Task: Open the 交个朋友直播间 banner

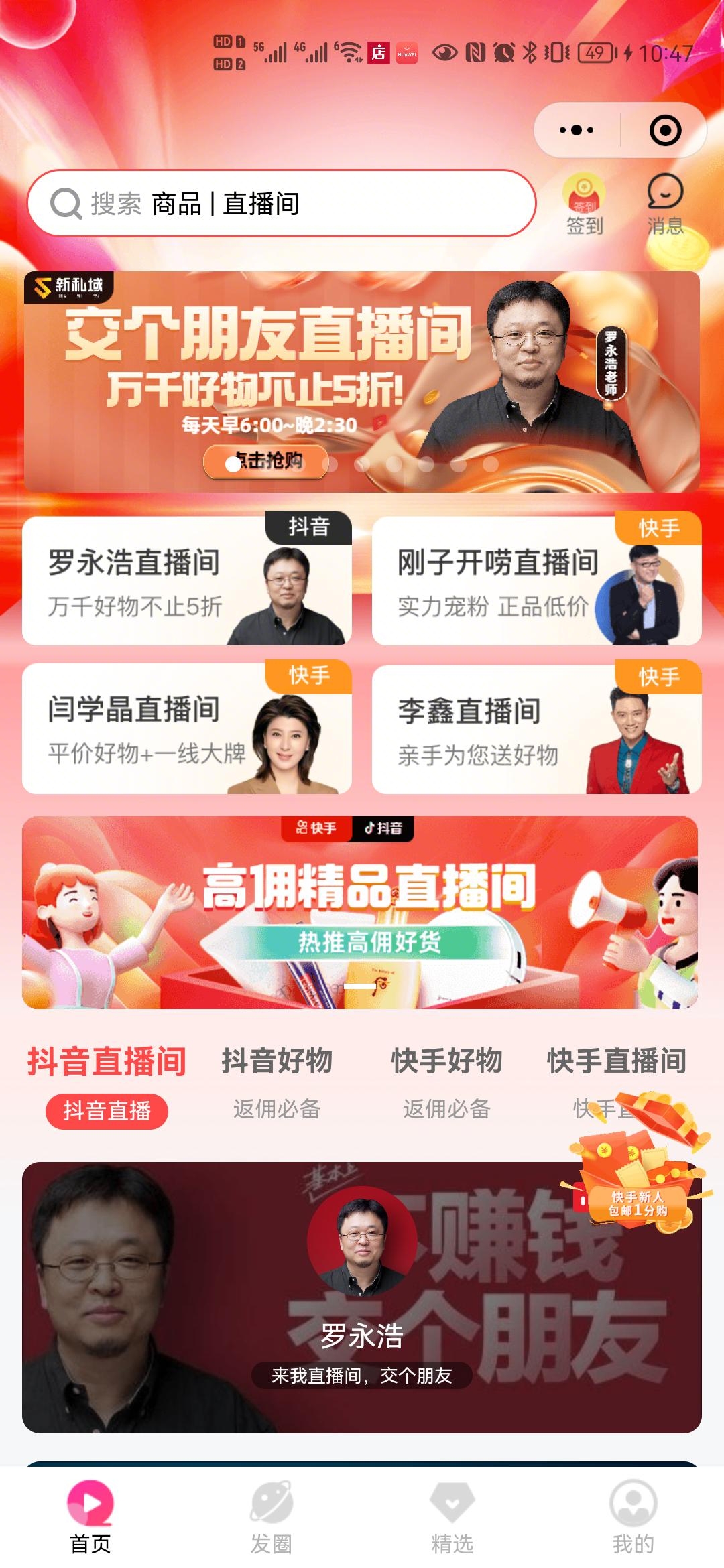Action: [362, 381]
